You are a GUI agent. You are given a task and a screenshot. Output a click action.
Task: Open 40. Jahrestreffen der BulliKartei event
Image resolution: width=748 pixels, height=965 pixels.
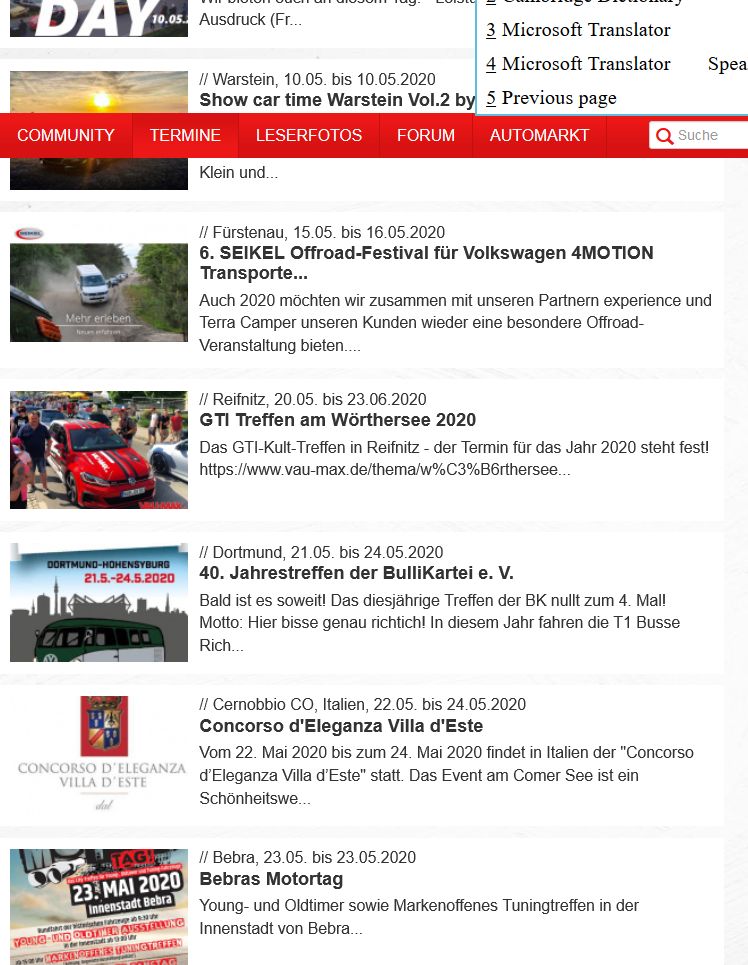click(356, 573)
